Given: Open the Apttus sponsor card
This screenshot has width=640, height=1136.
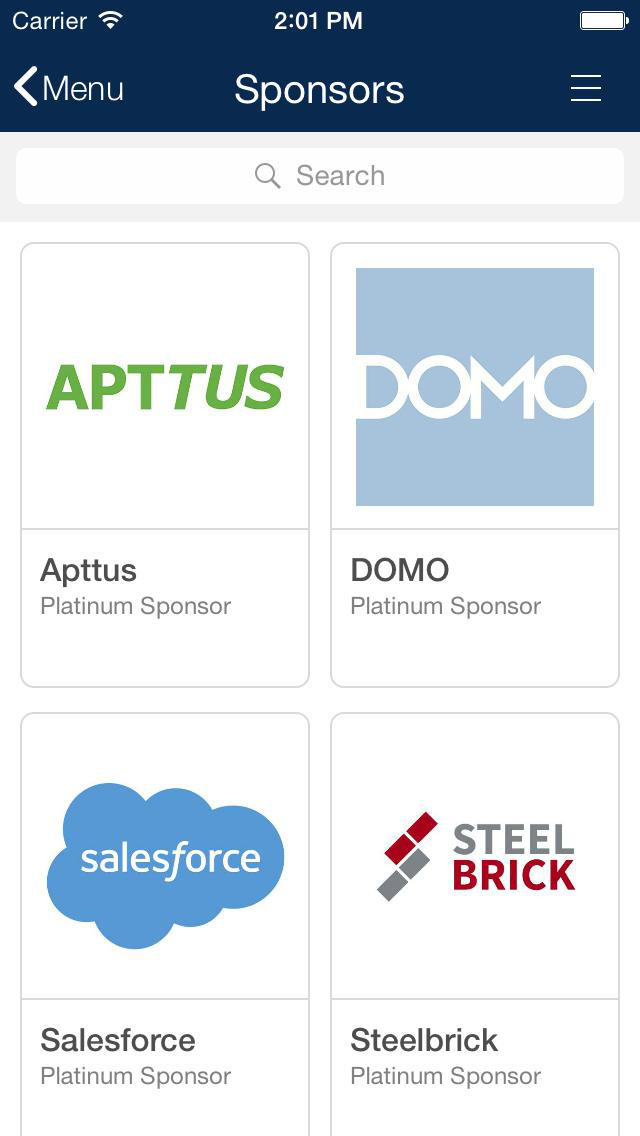Looking at the screenshot, I should point(165,465).
